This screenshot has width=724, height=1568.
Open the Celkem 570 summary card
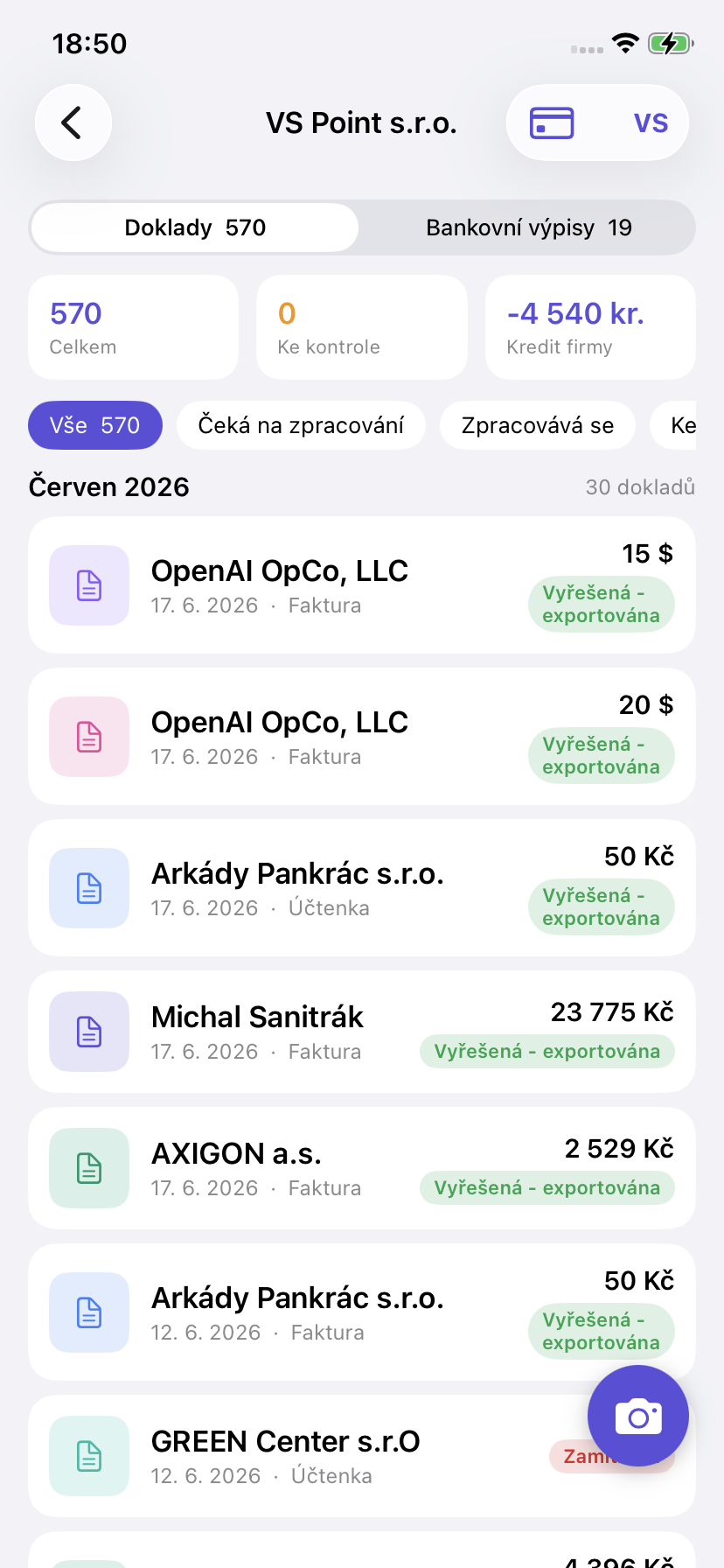click(x=133, y=327)
